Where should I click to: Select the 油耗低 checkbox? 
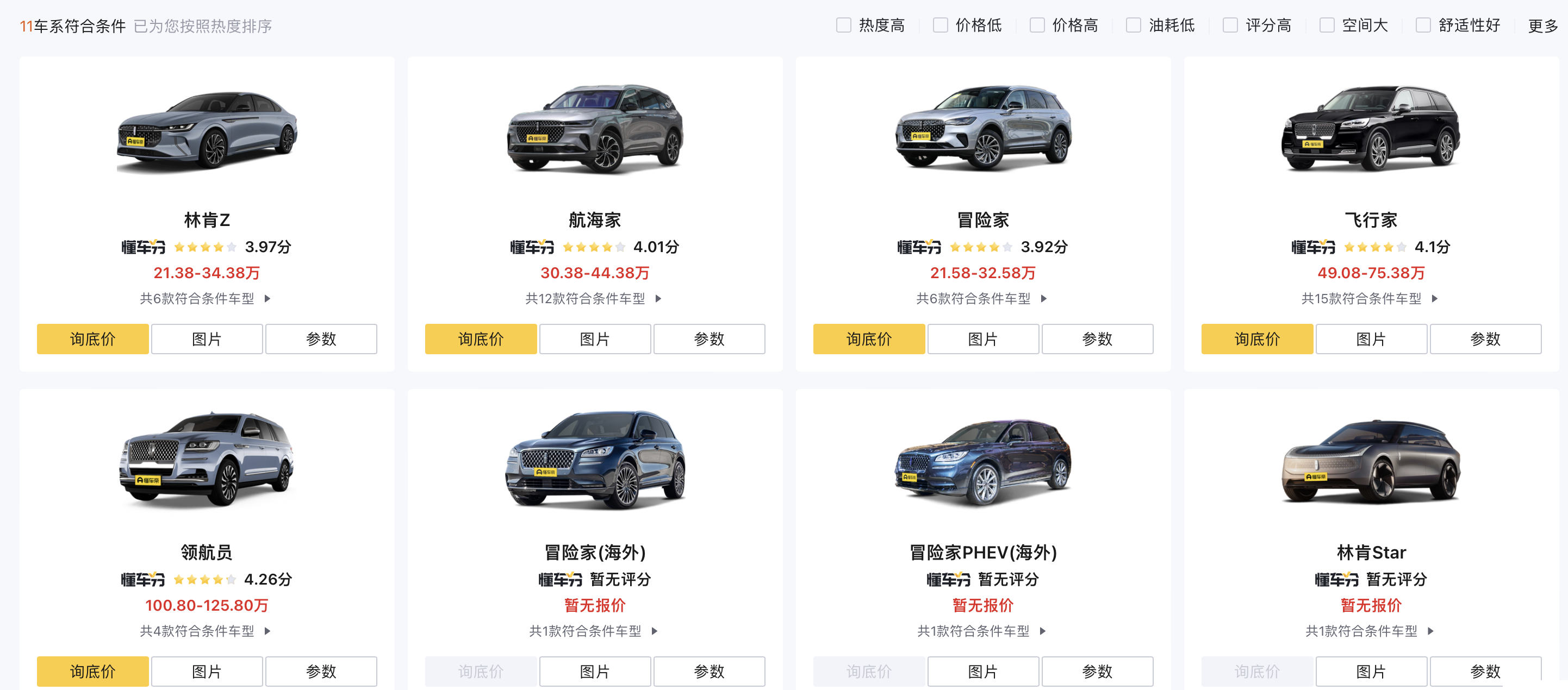(1133, 25)
